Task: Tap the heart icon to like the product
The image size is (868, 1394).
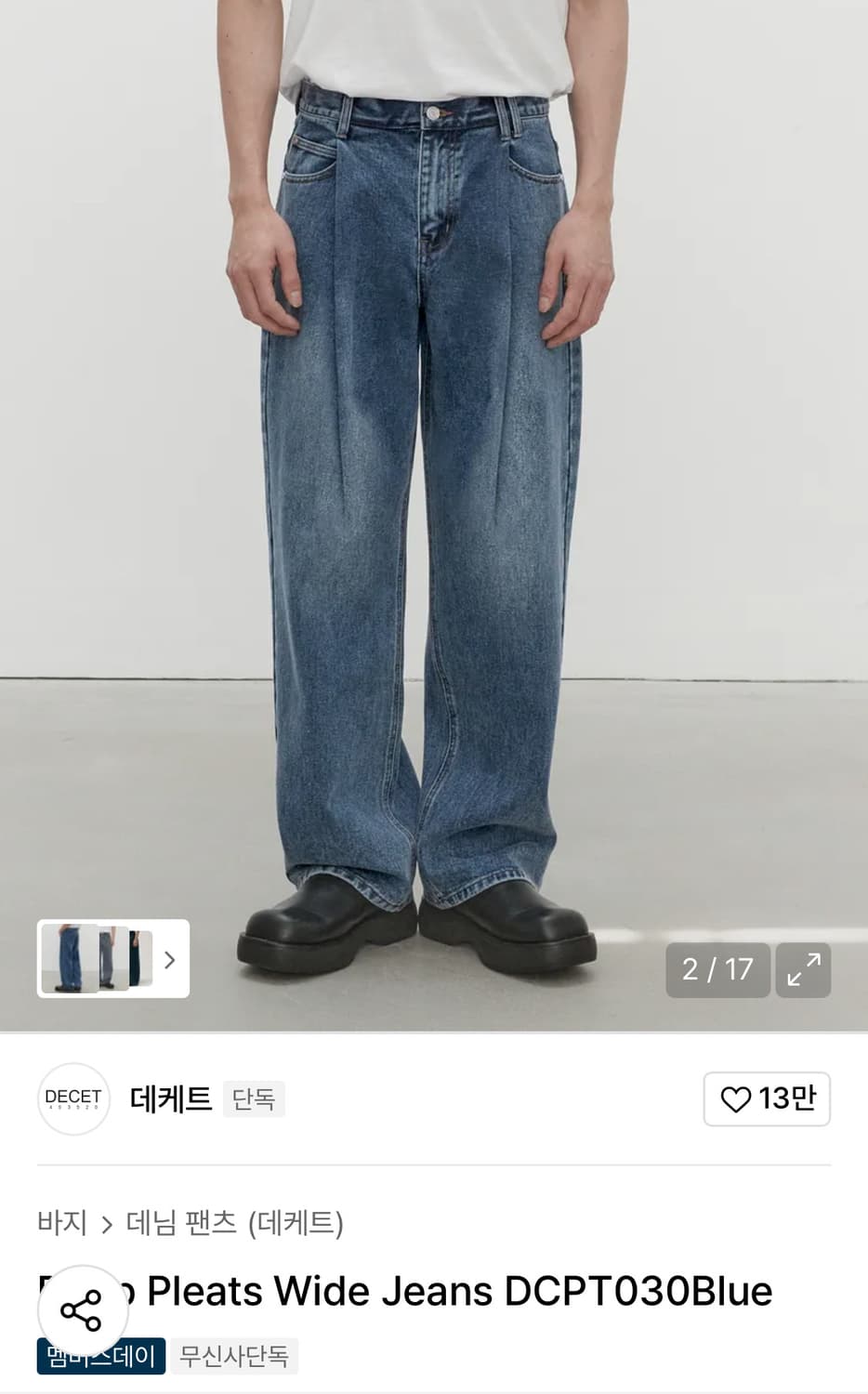Action: pyautogui.click(x=737, y=1098)
